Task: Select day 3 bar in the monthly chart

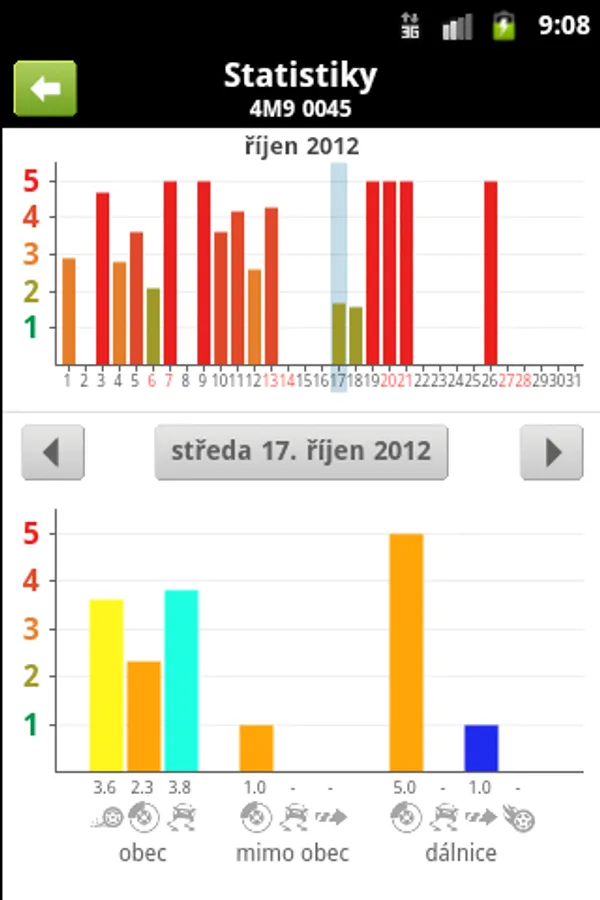Action: 102,278
